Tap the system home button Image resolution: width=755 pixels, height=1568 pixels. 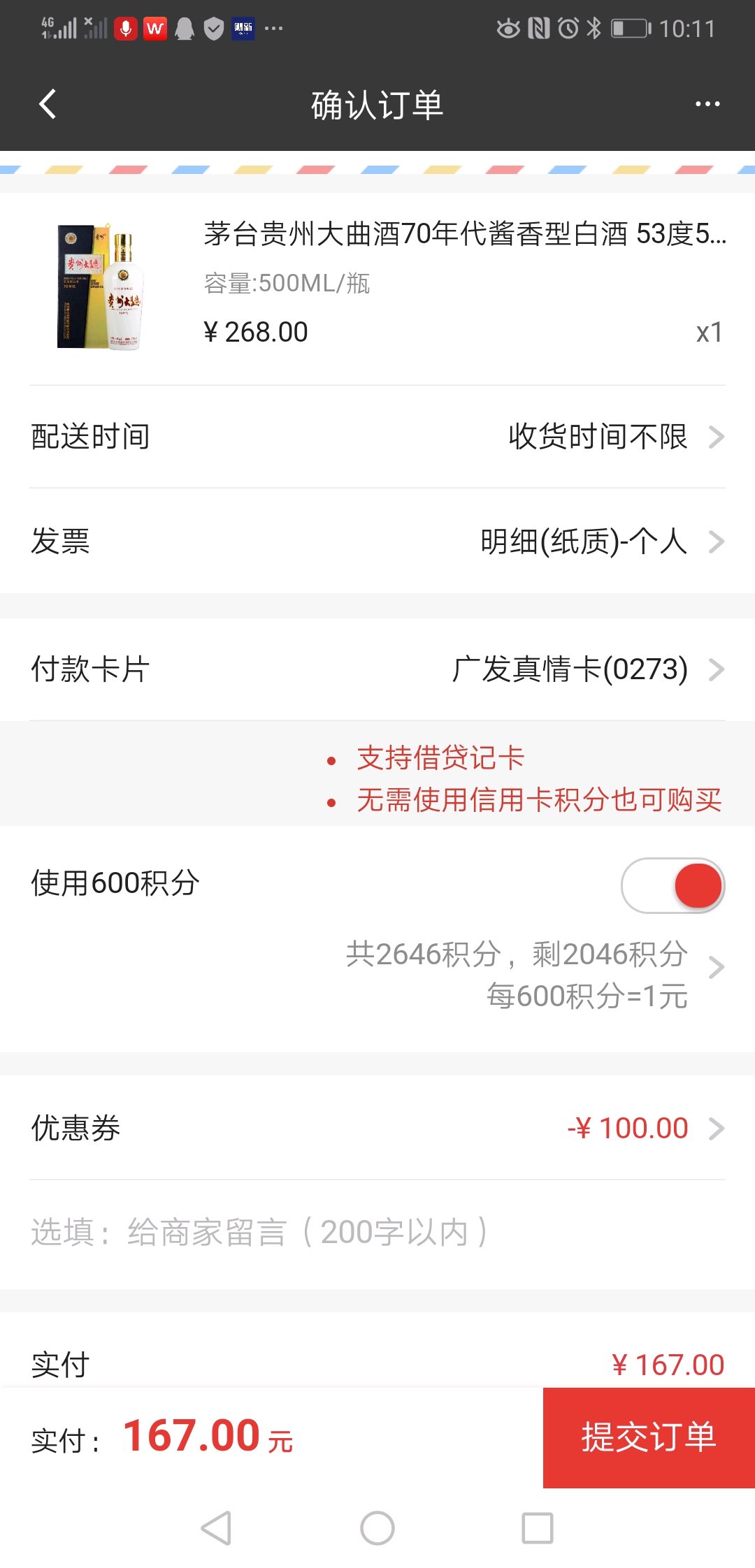(377, 1528)
